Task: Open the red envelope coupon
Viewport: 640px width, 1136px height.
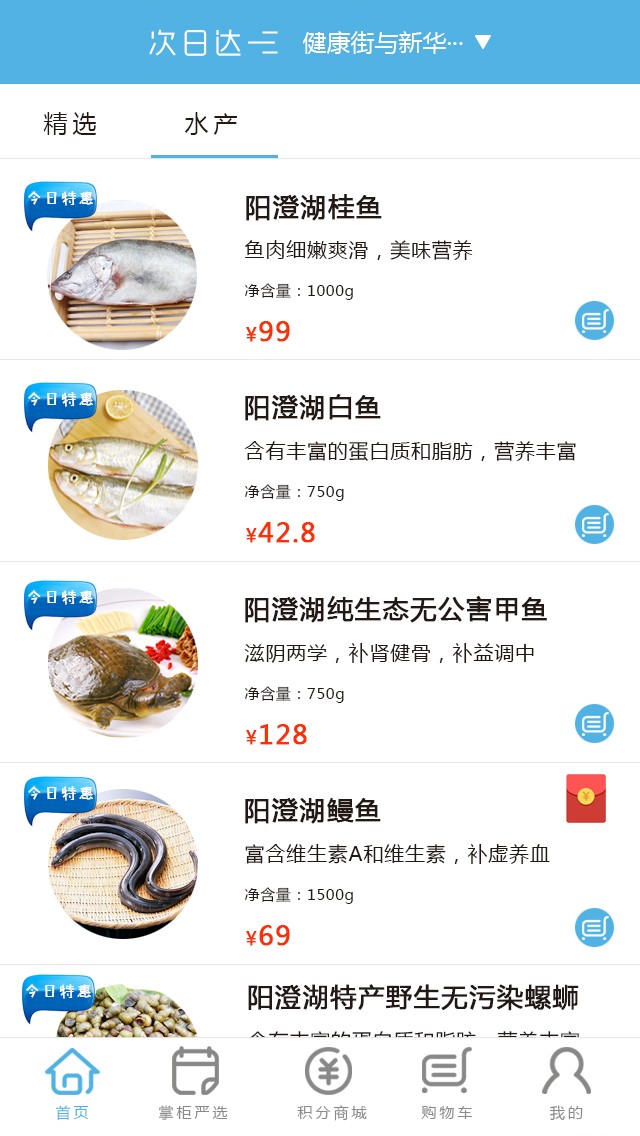Action: coord(586,798)
